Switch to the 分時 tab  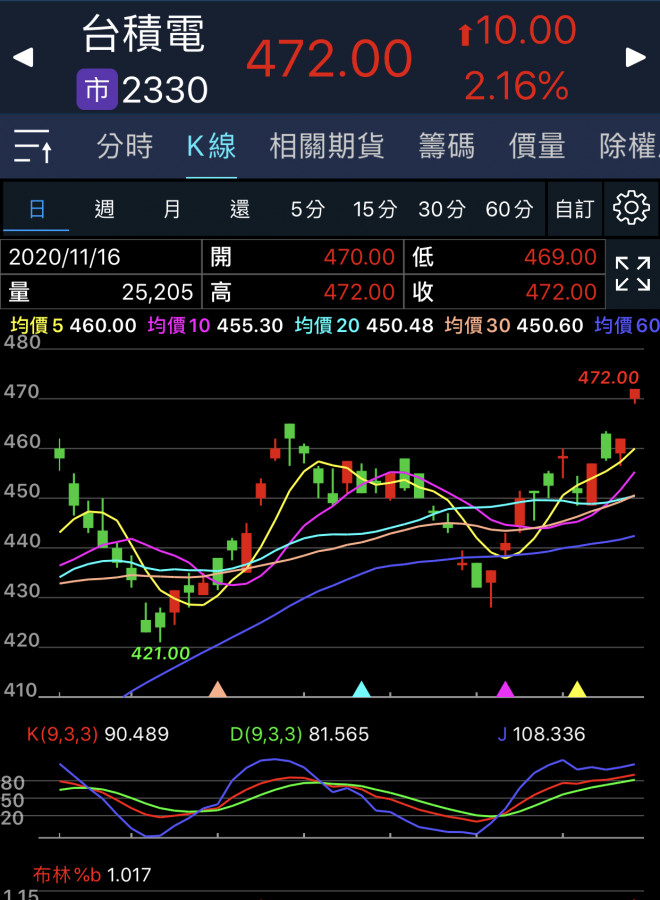pos(125,147)
